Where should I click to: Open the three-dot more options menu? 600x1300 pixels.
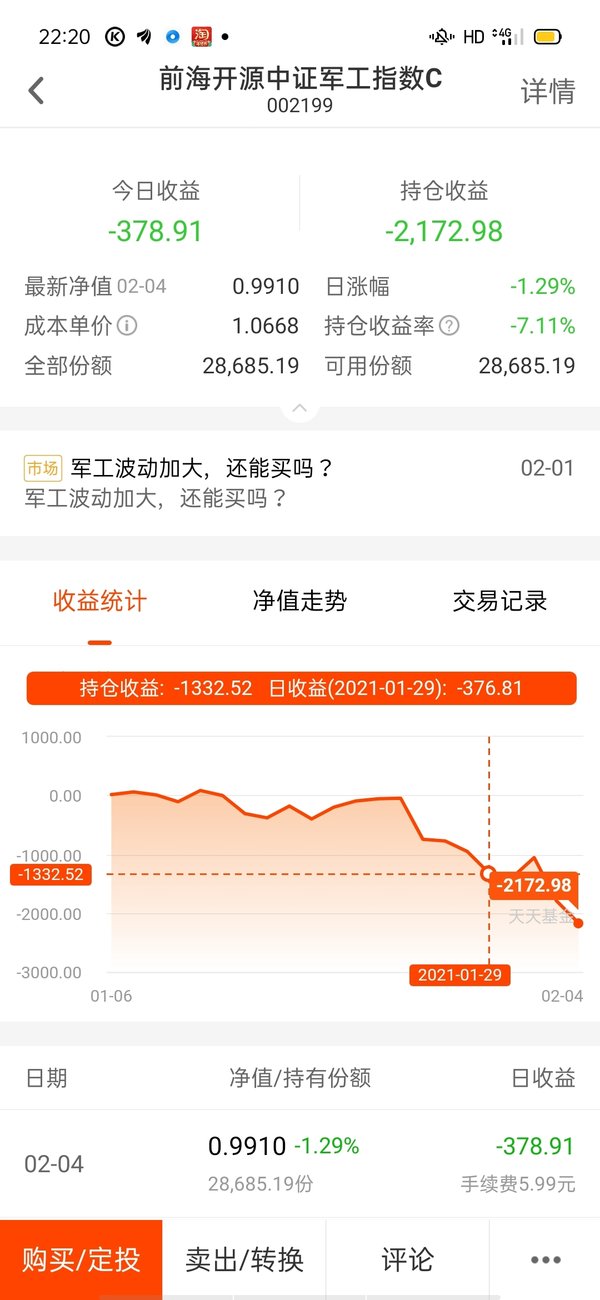[x=545, y=1259]
